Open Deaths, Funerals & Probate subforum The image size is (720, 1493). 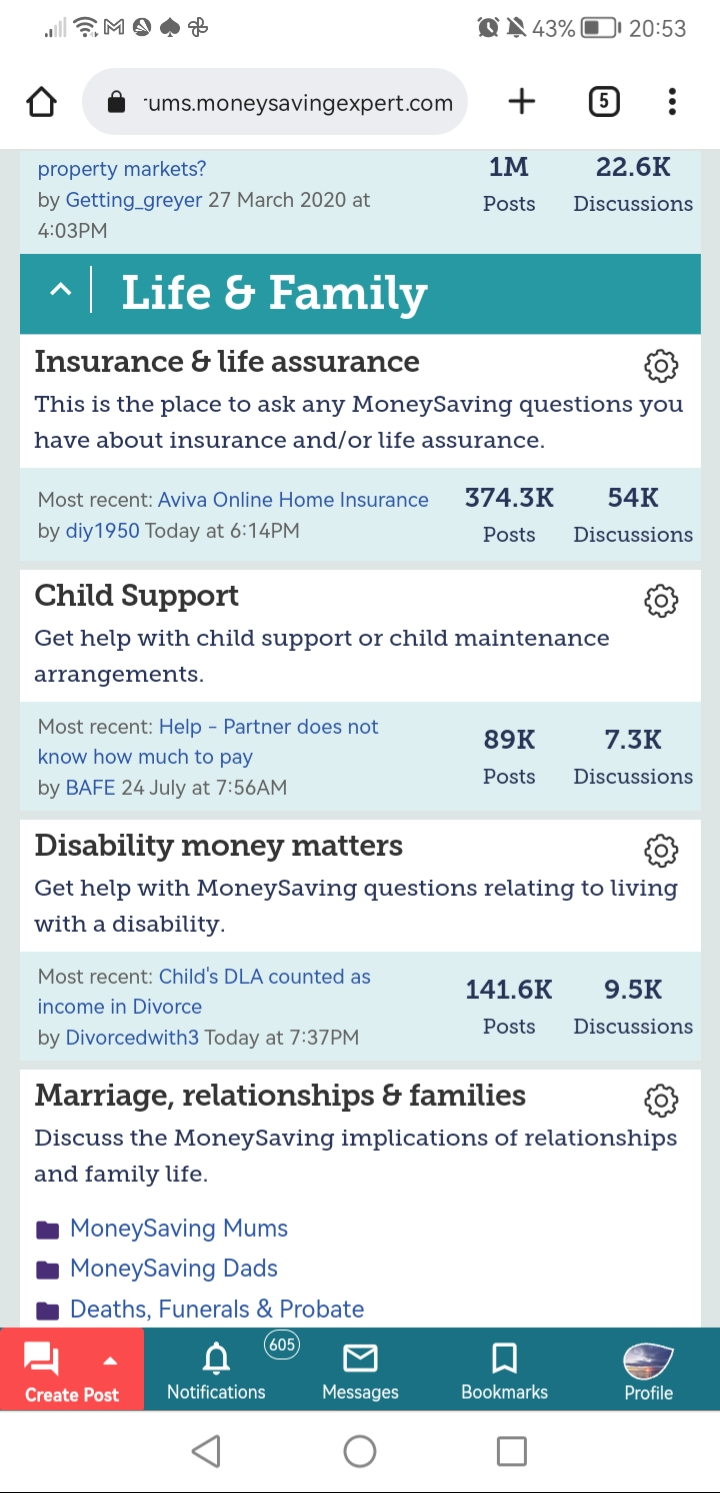pos(217,1309)
